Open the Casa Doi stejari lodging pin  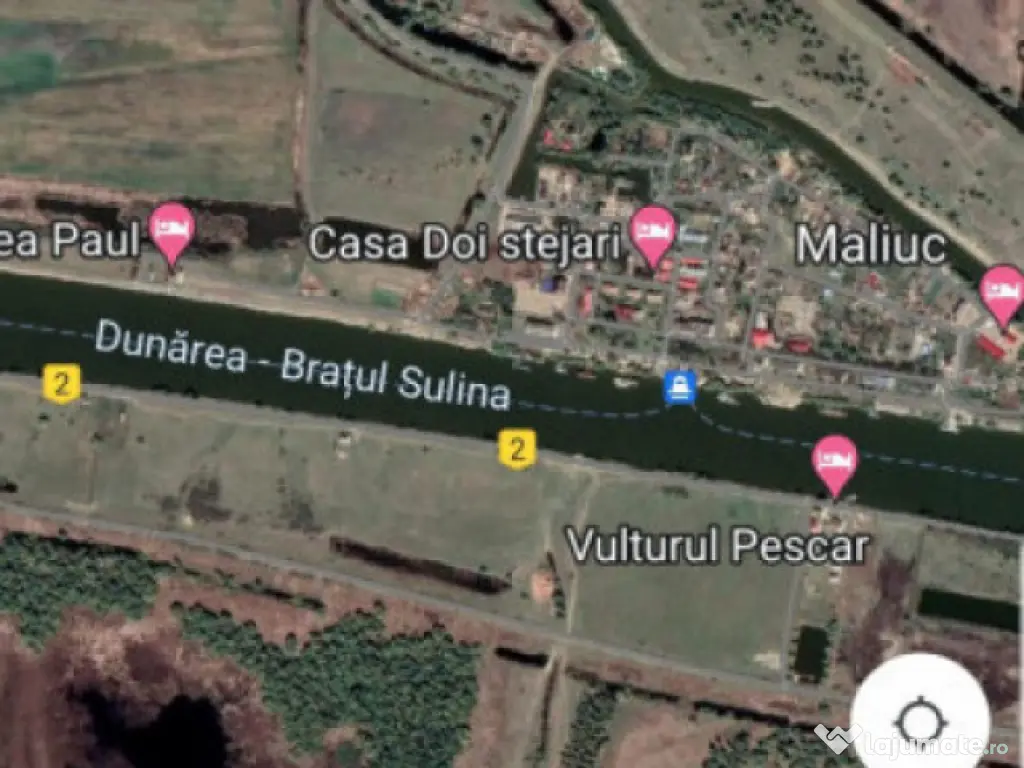pyautogui.click(x=653, y=232)
